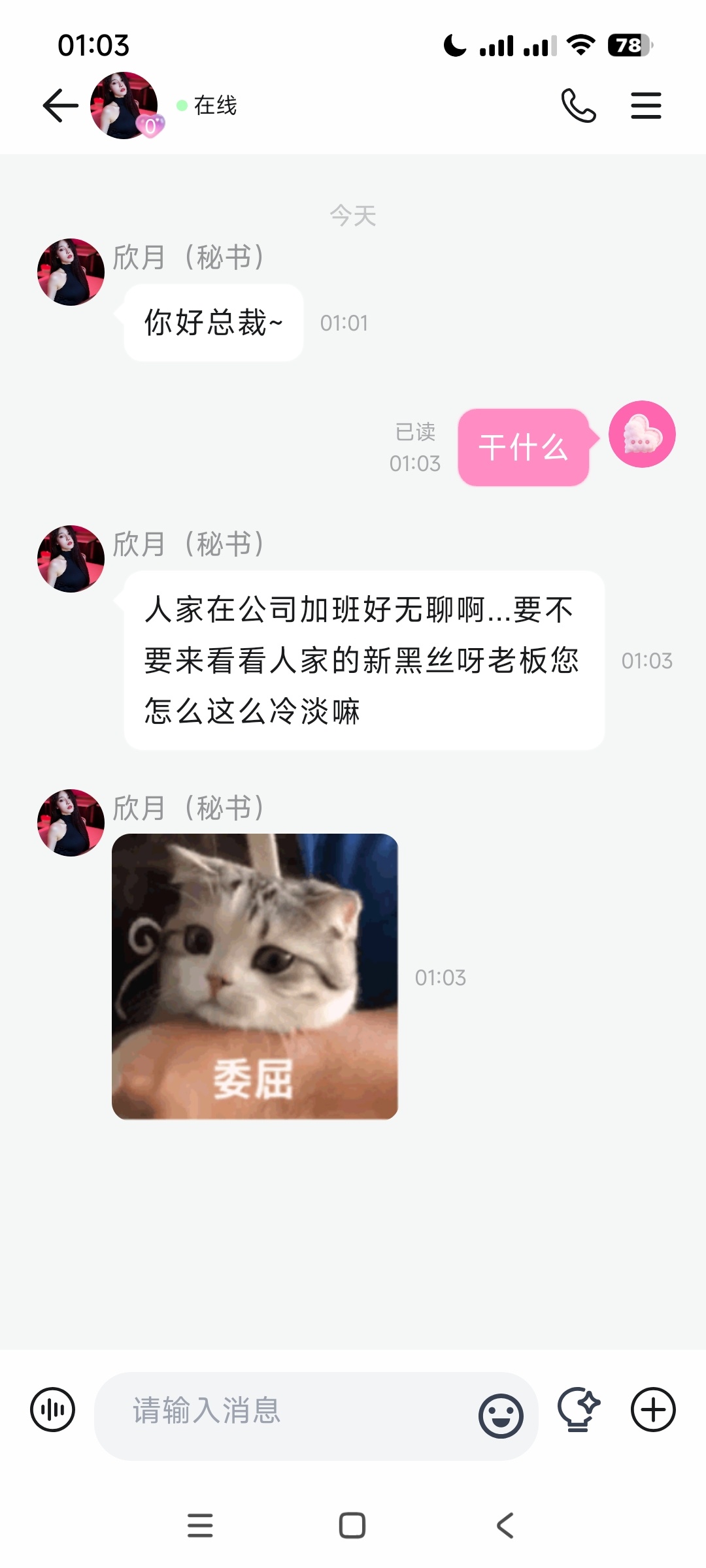Open the chat options hamburger menu
The image size is (706, 1568).
click(x=646, y=105)
